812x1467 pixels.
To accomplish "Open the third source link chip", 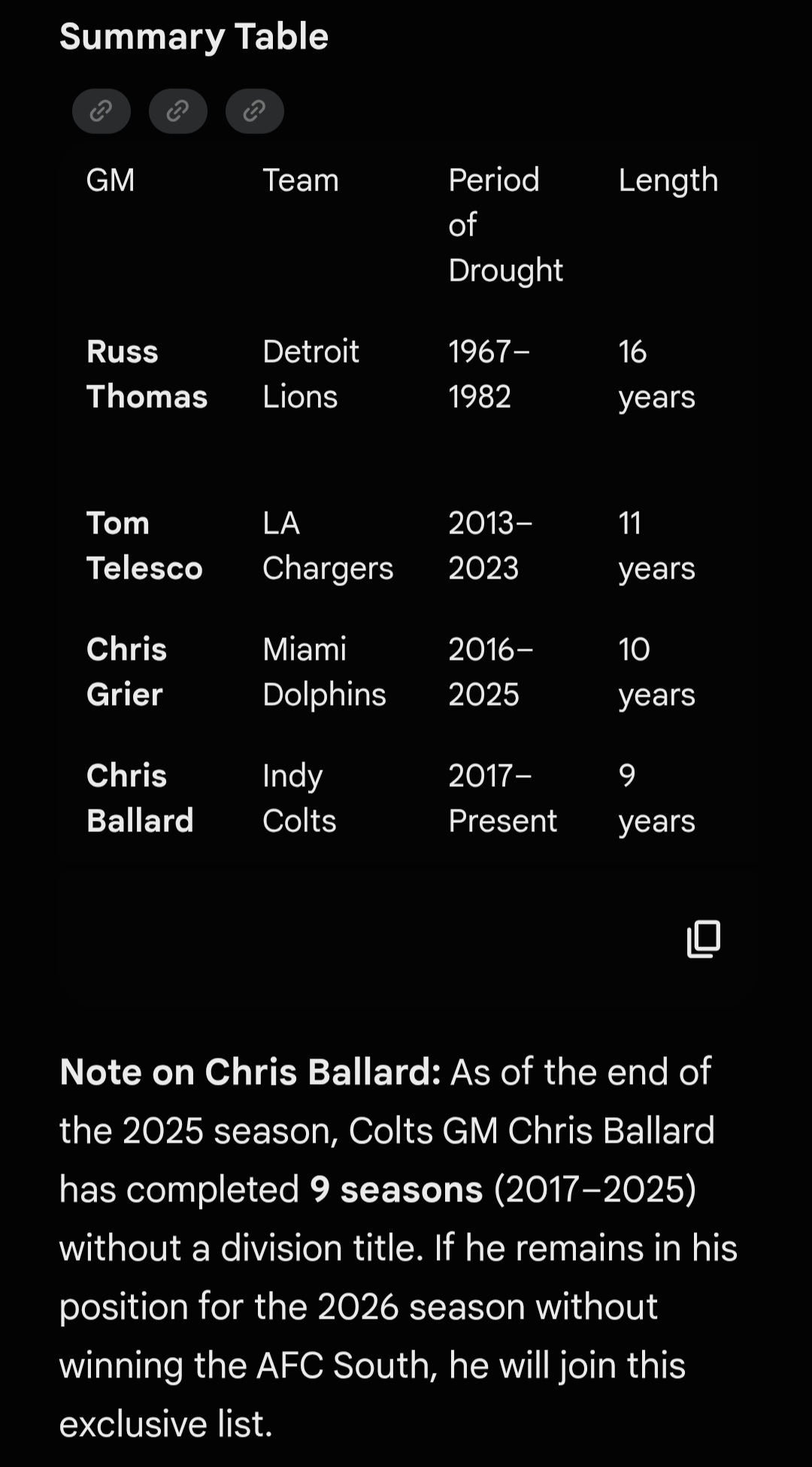I will point(255,111).
